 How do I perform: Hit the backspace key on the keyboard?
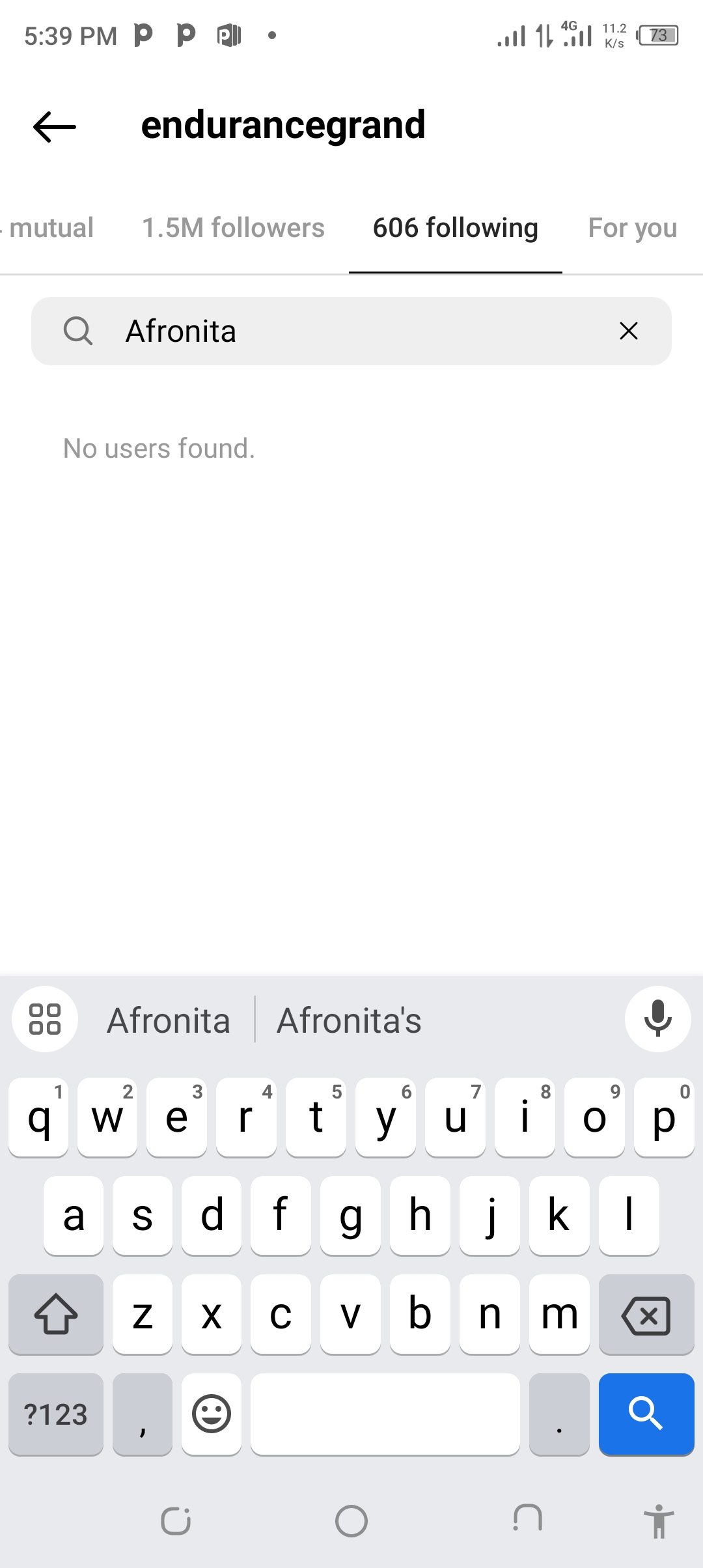(646, 1315)
